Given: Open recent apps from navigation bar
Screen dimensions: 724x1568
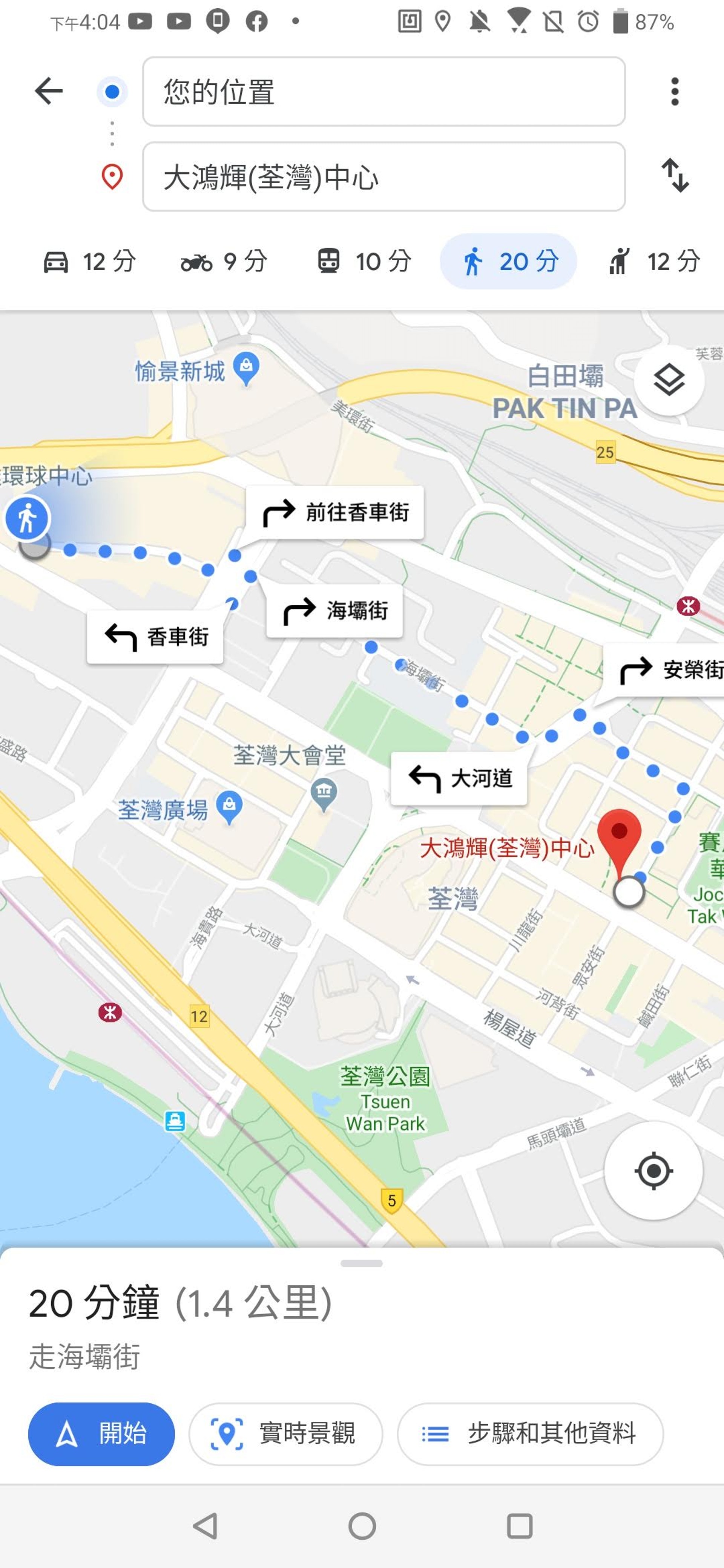Looking at the screenshot, I should 519,1526.
